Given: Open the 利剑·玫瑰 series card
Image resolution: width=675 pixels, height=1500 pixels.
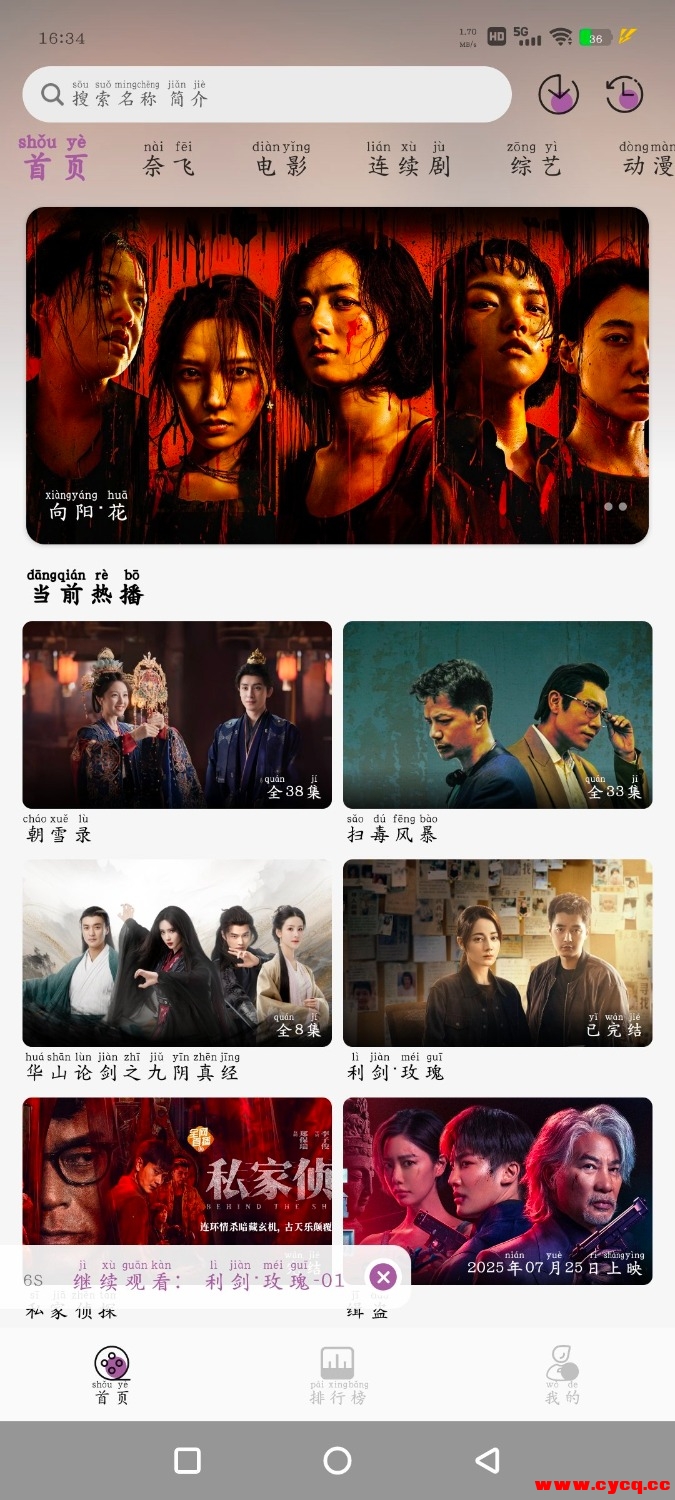Looking at the screenshot, I should tap(497, 953).
